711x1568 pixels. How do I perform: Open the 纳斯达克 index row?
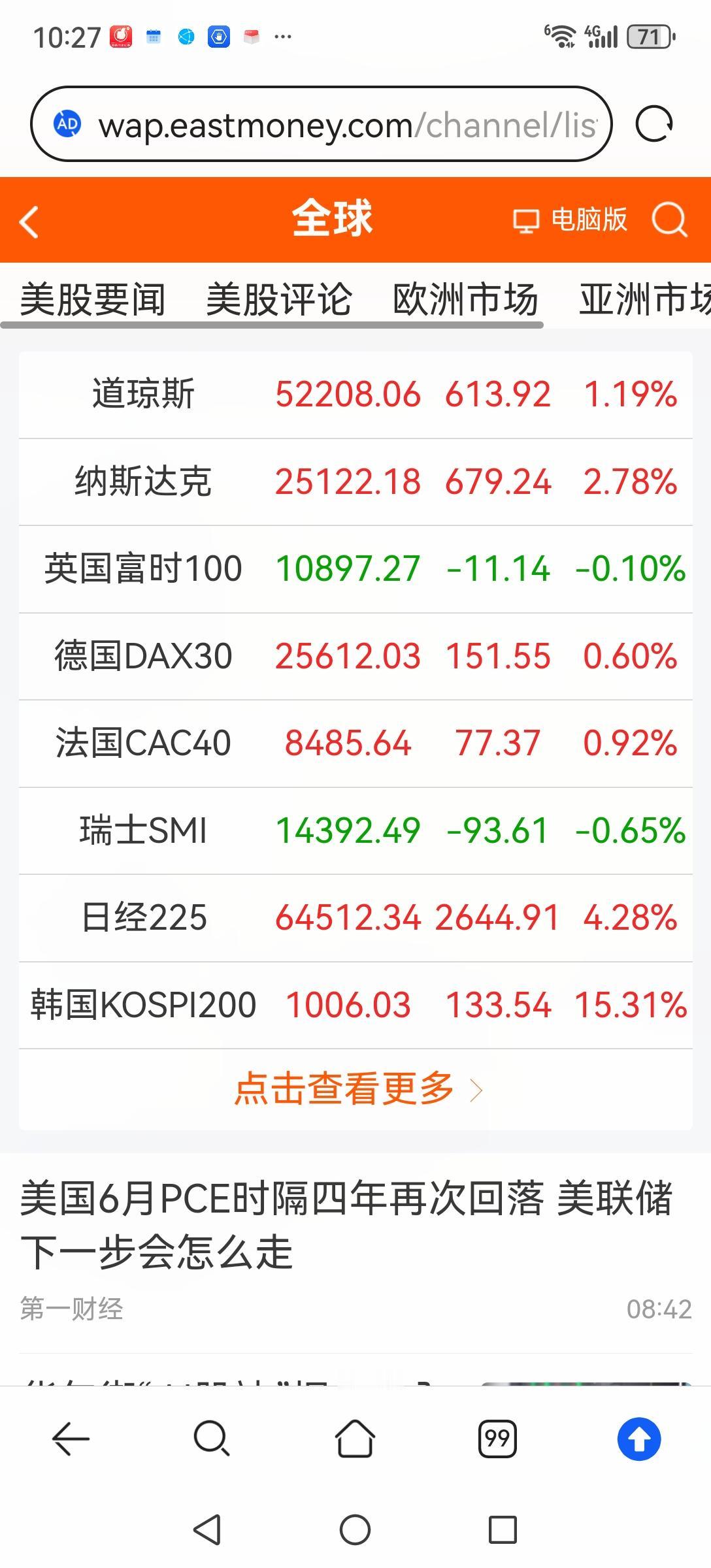point(355,482)
